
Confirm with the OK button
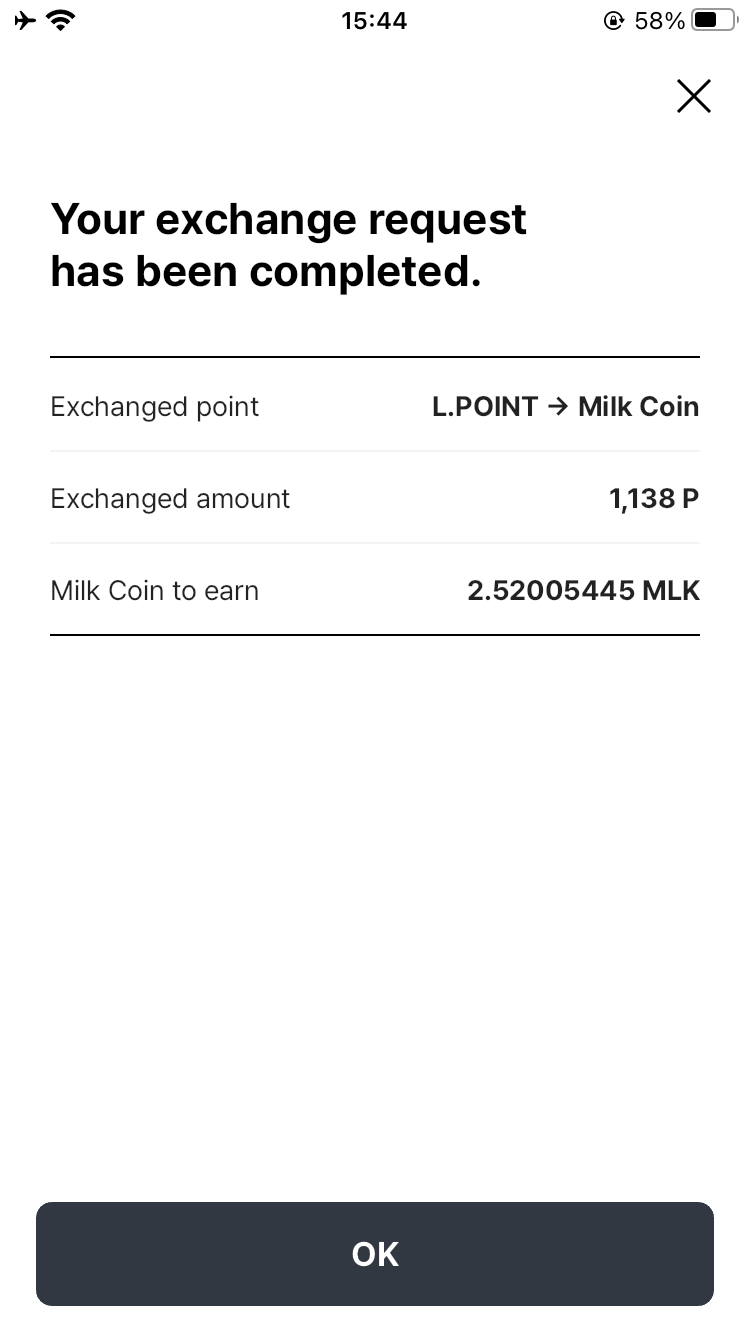tap(375, 1253)
